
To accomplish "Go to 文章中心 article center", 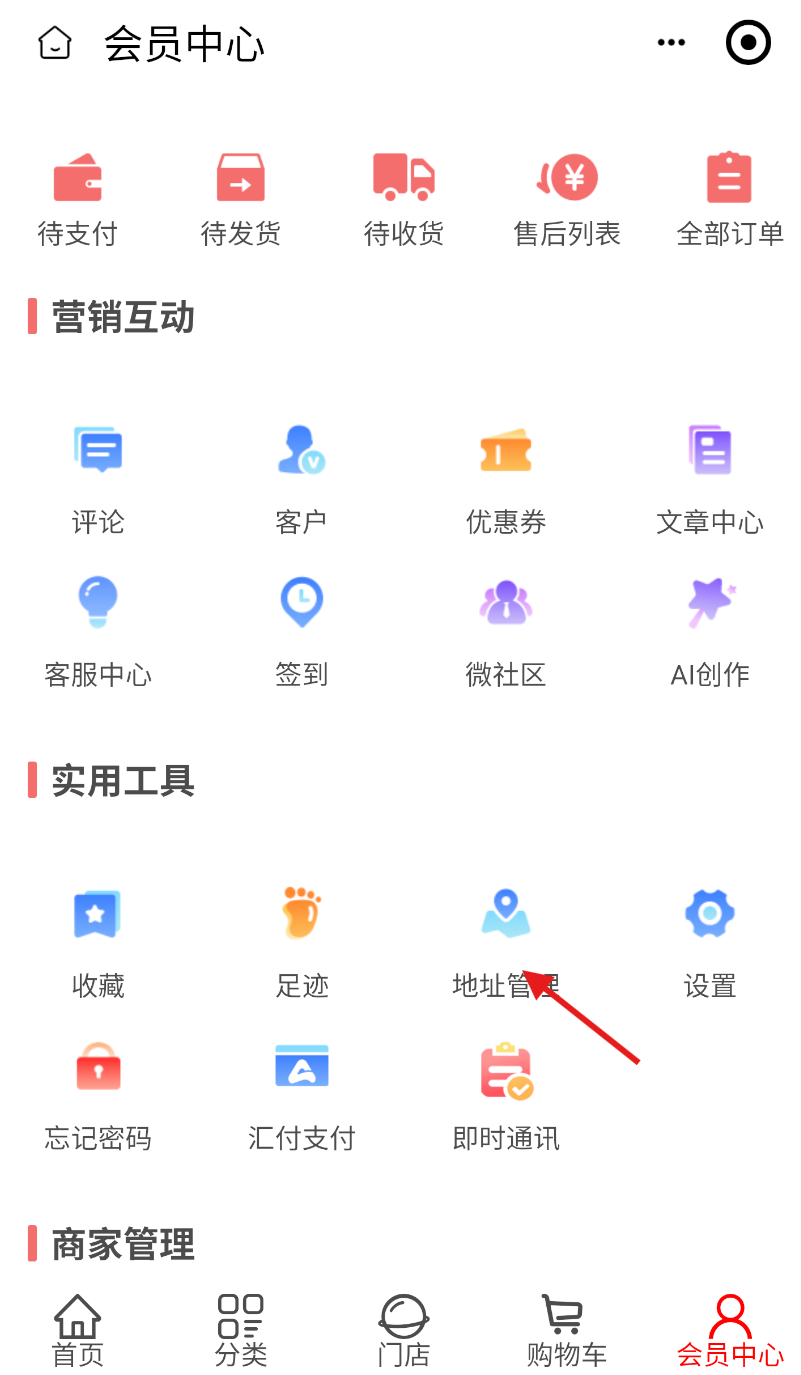I will [x=710, y=476].
